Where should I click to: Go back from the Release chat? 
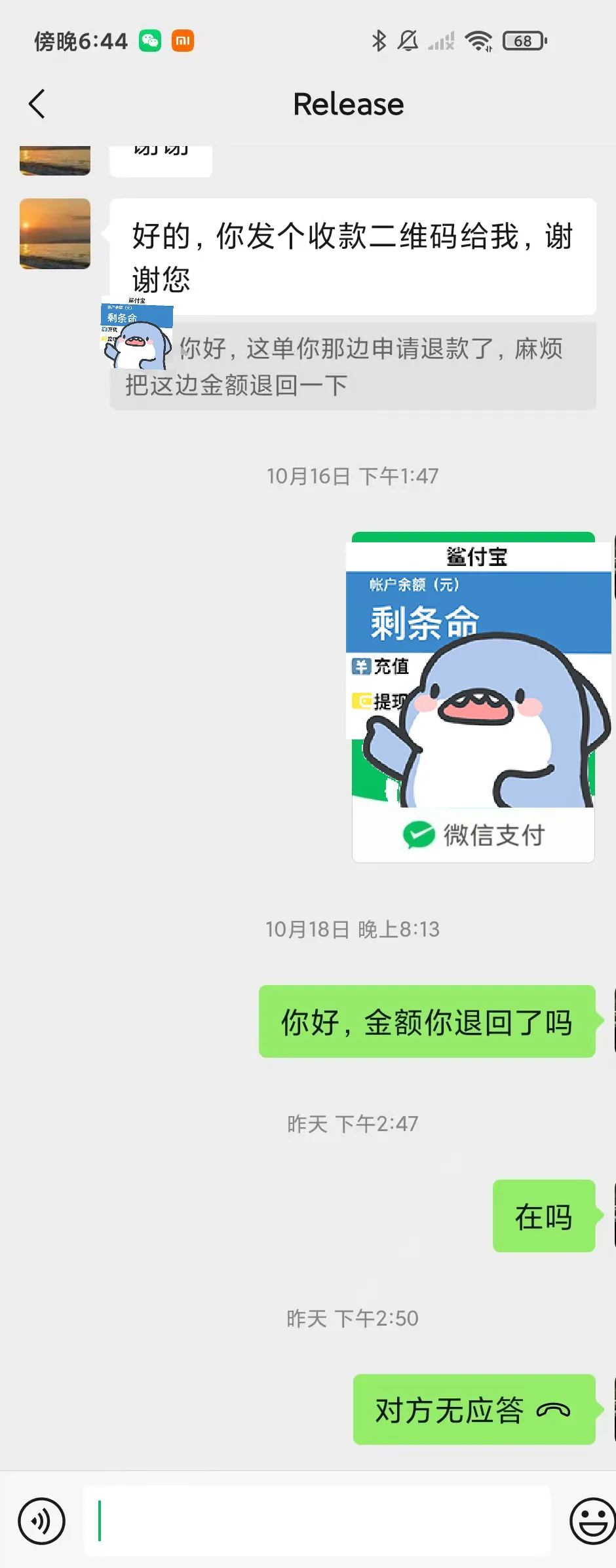click(x=37, y=104)
